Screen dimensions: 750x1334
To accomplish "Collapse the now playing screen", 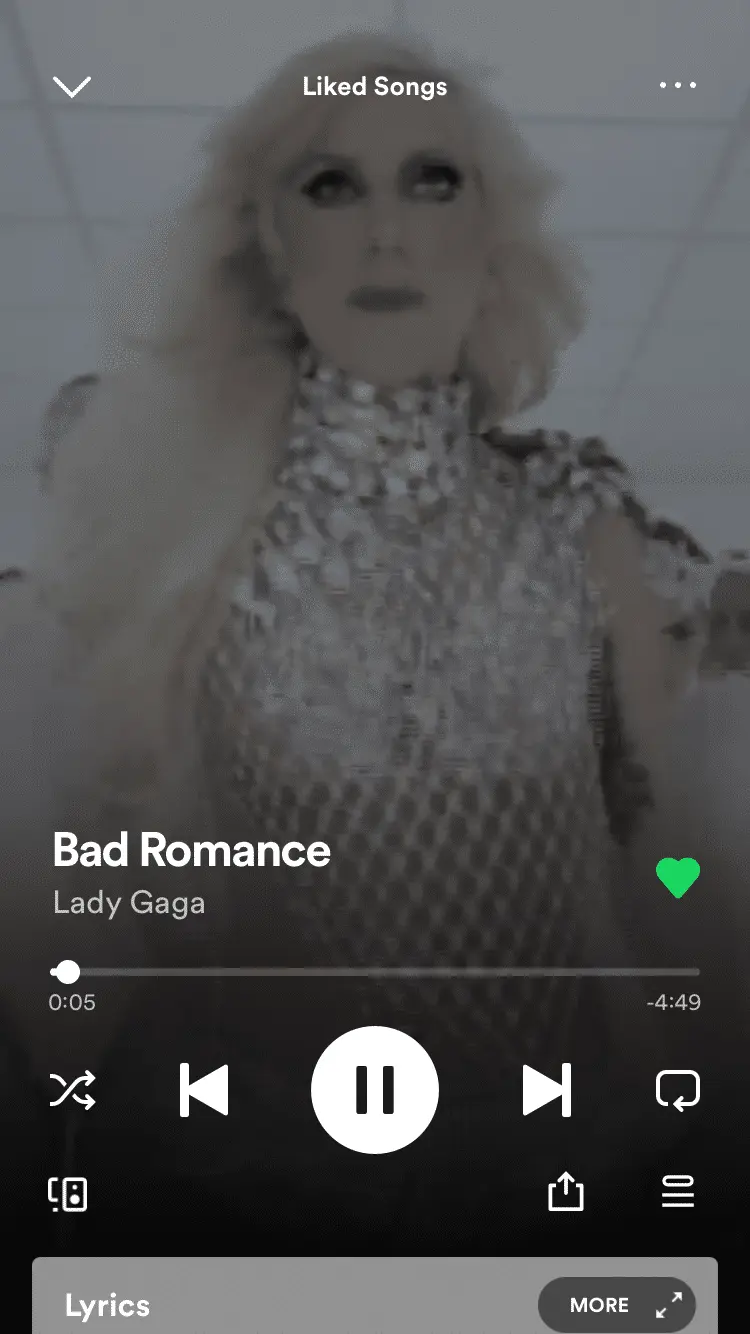I will click(72, 87).
